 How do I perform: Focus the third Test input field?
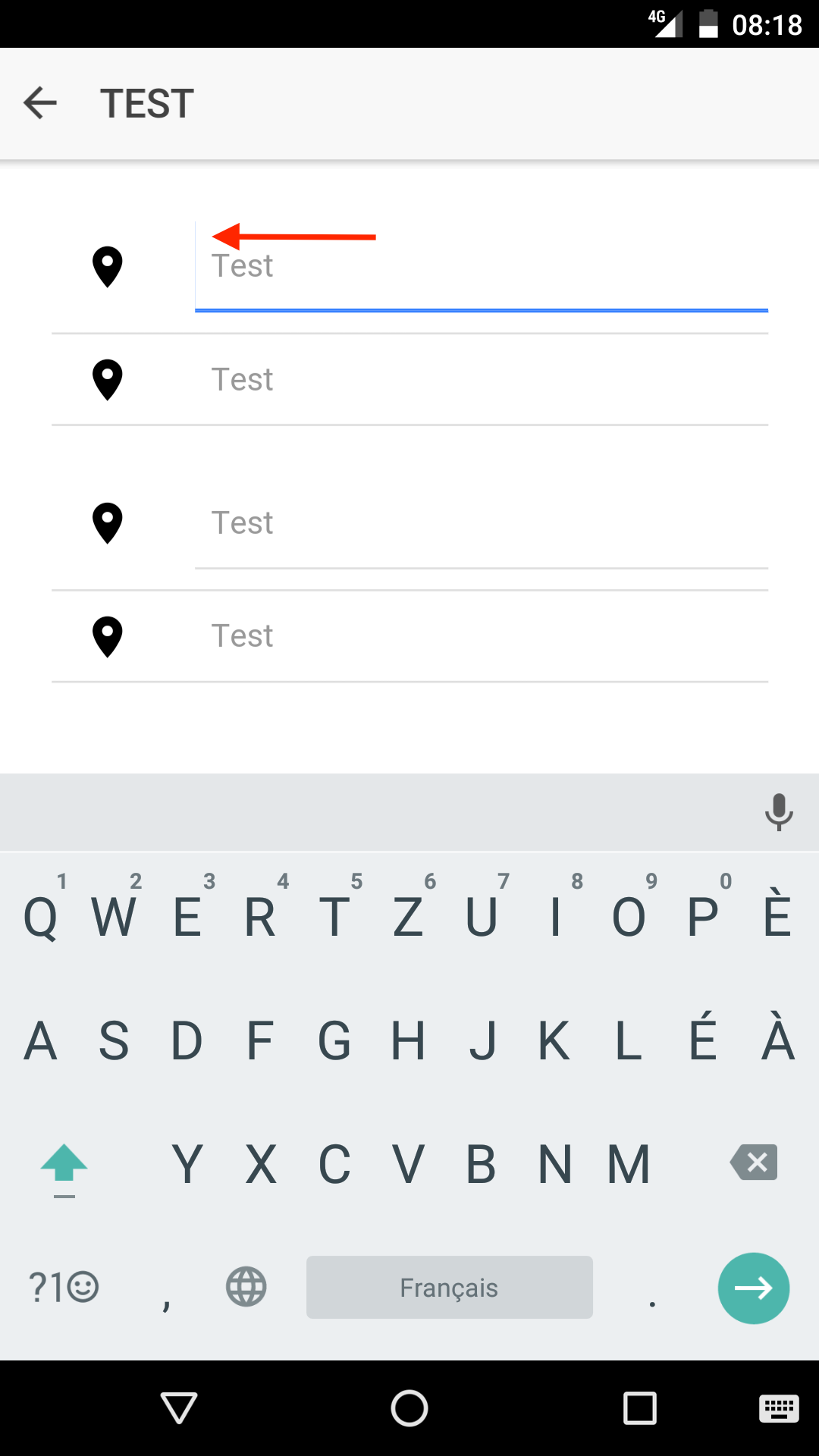pyautogui.click(x=481, y=523)
